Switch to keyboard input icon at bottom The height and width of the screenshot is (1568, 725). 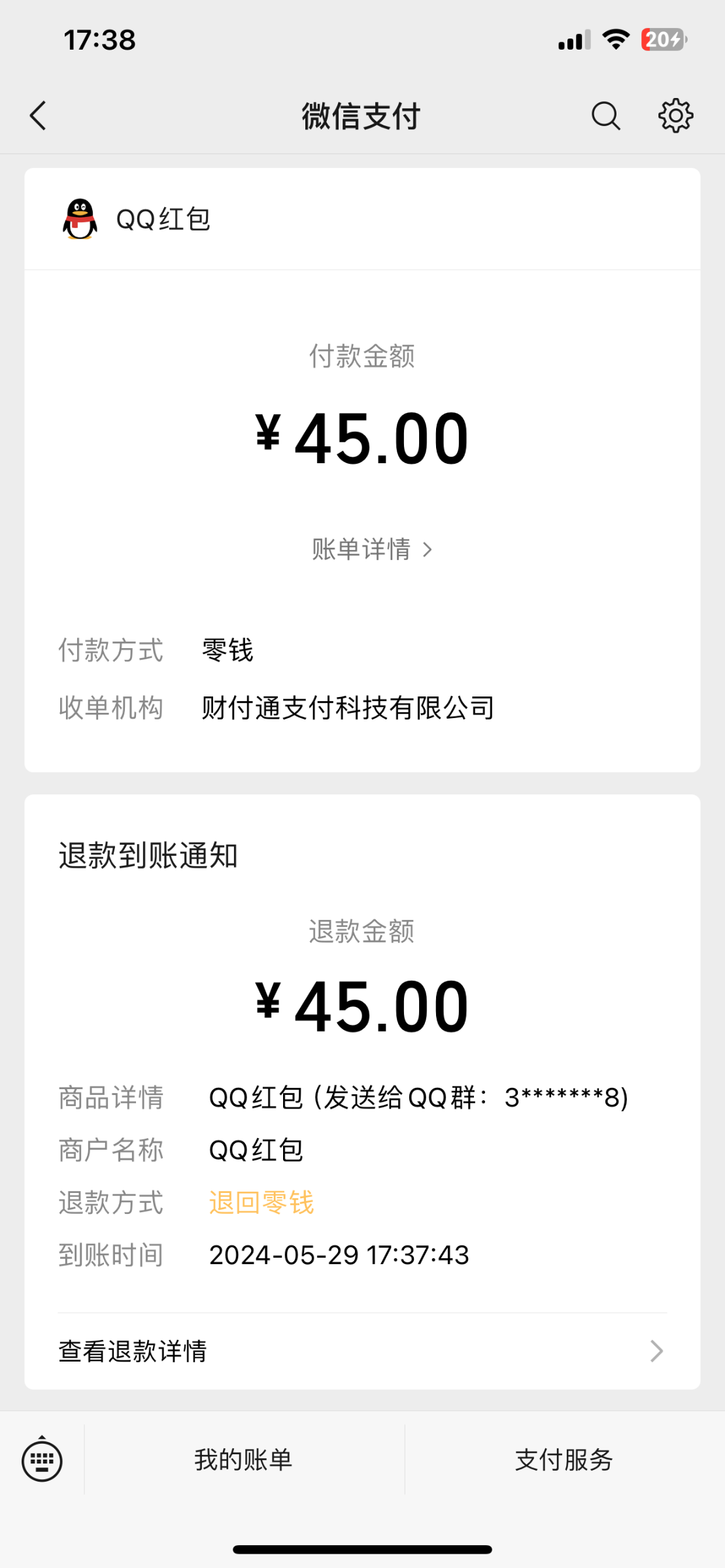42,1460
